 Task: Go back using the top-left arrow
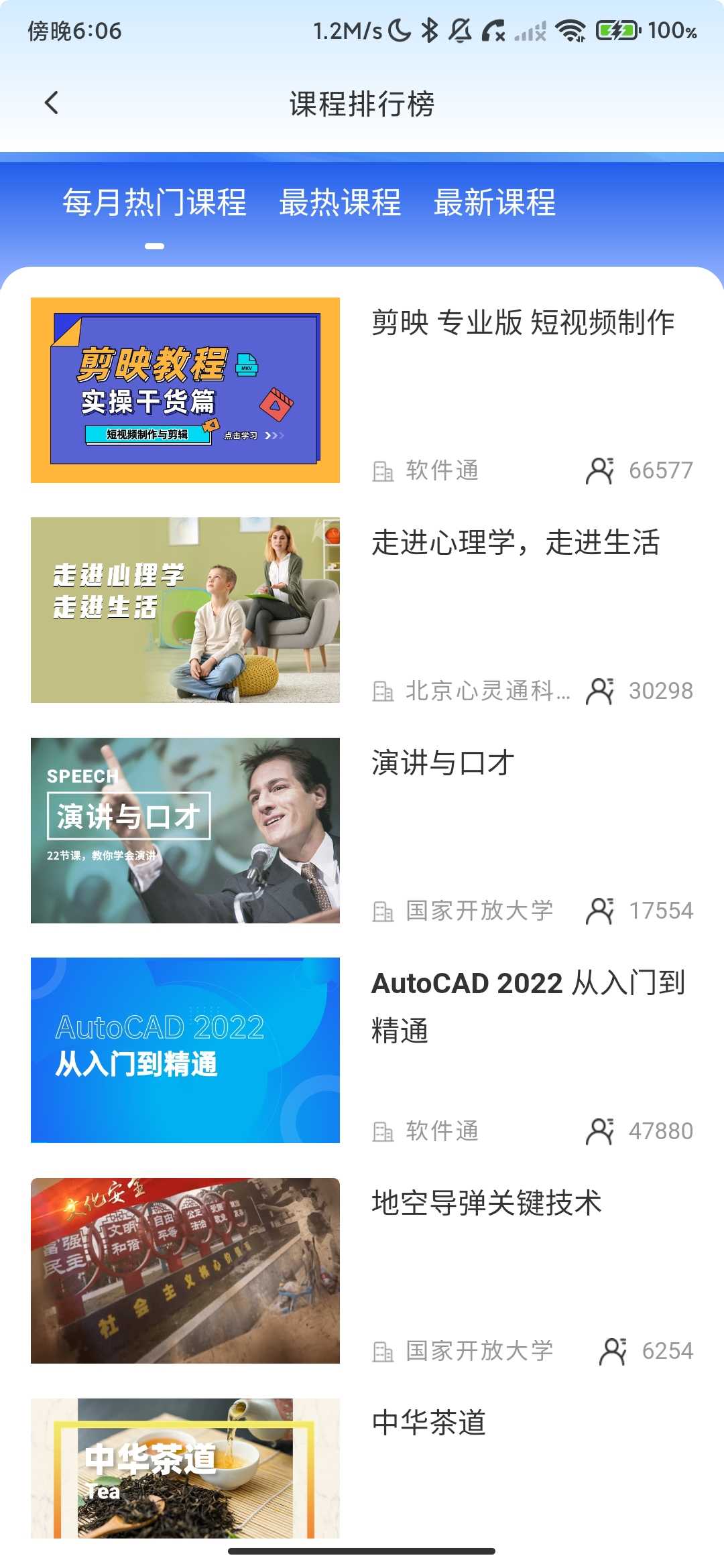[52, 103]
